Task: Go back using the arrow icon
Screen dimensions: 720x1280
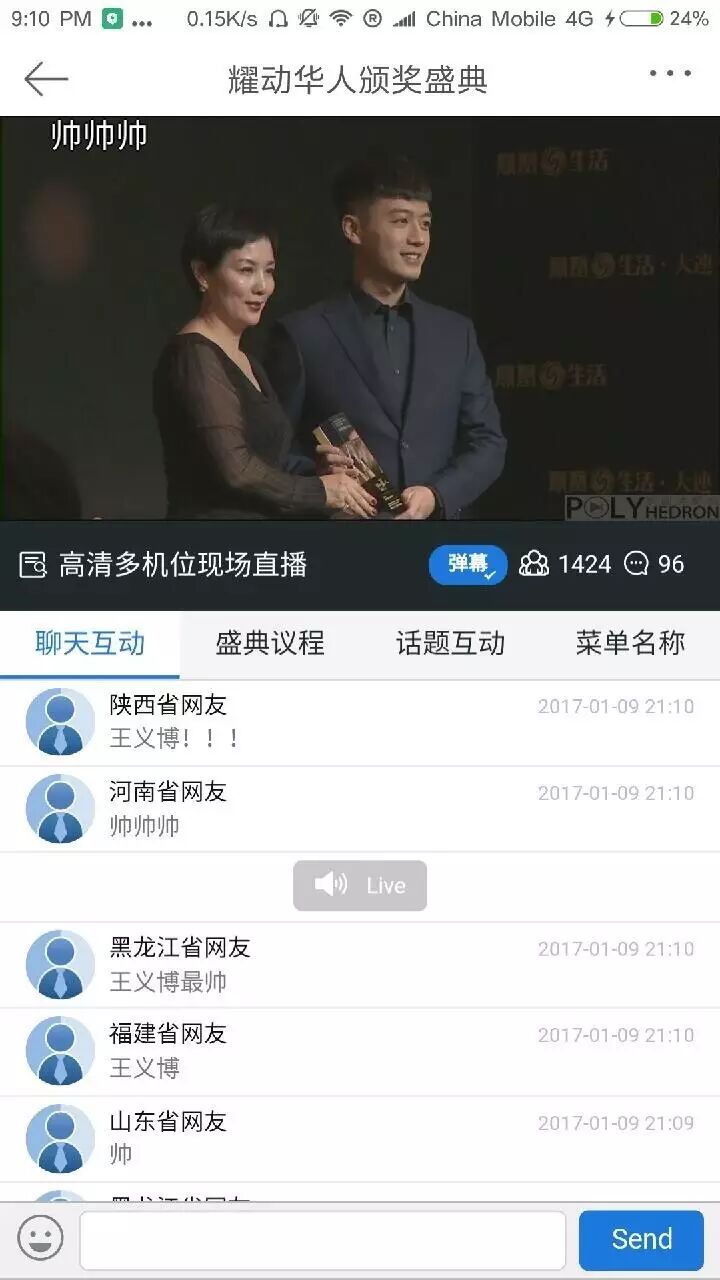Action: pyautogui.click(x=46, y=78)
